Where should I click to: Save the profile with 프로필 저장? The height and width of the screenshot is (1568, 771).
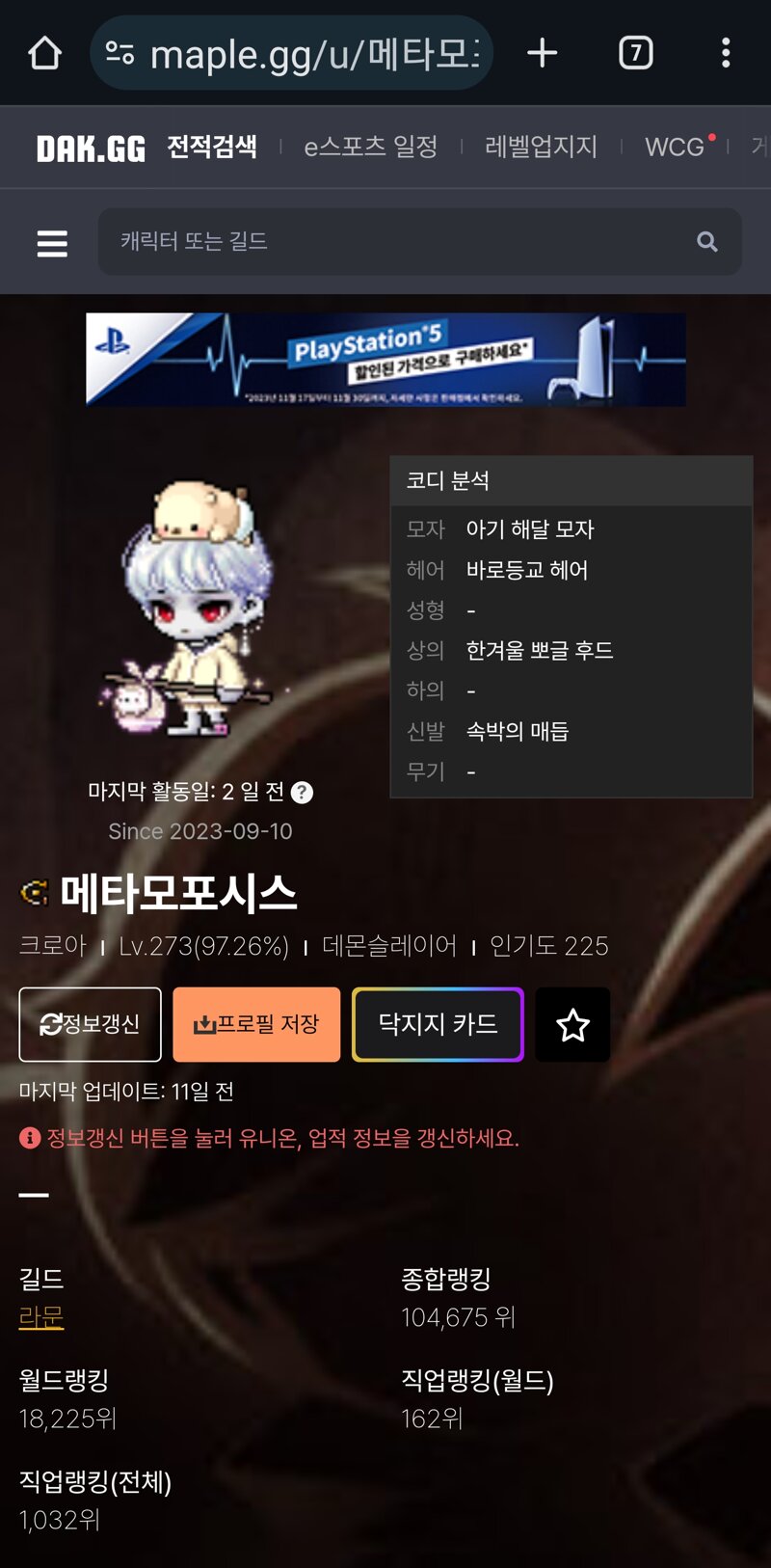(x=256, y=1024)
